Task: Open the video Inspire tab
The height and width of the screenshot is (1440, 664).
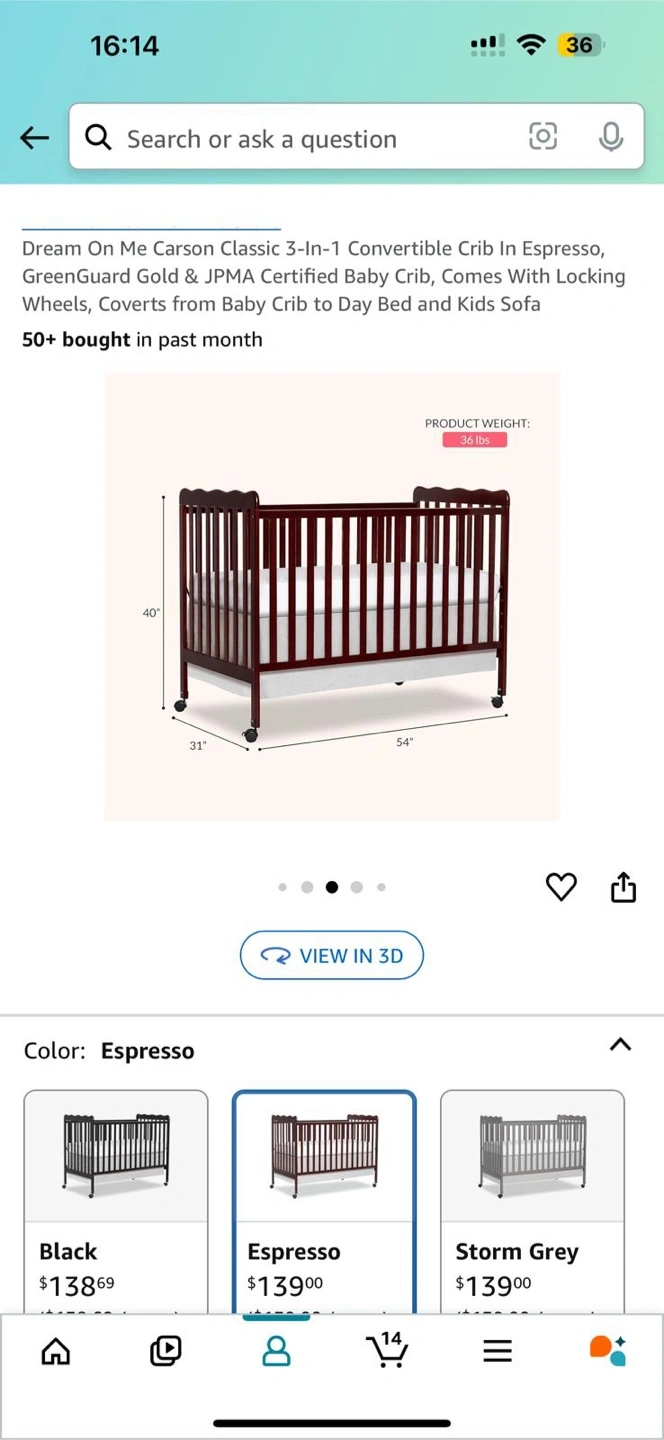Action: coord(165,1351)
